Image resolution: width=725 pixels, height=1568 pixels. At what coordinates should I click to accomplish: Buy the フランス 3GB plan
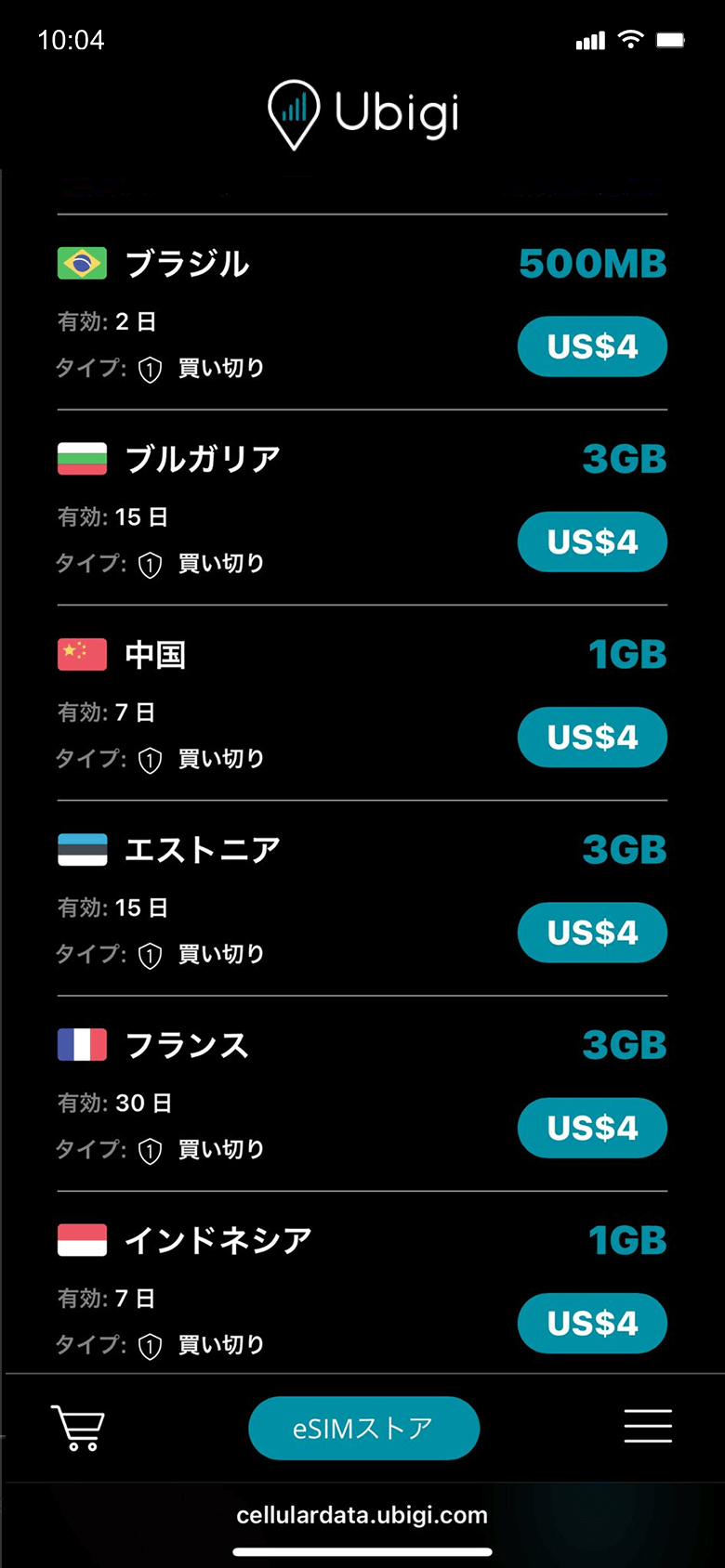pos(592,1128)
